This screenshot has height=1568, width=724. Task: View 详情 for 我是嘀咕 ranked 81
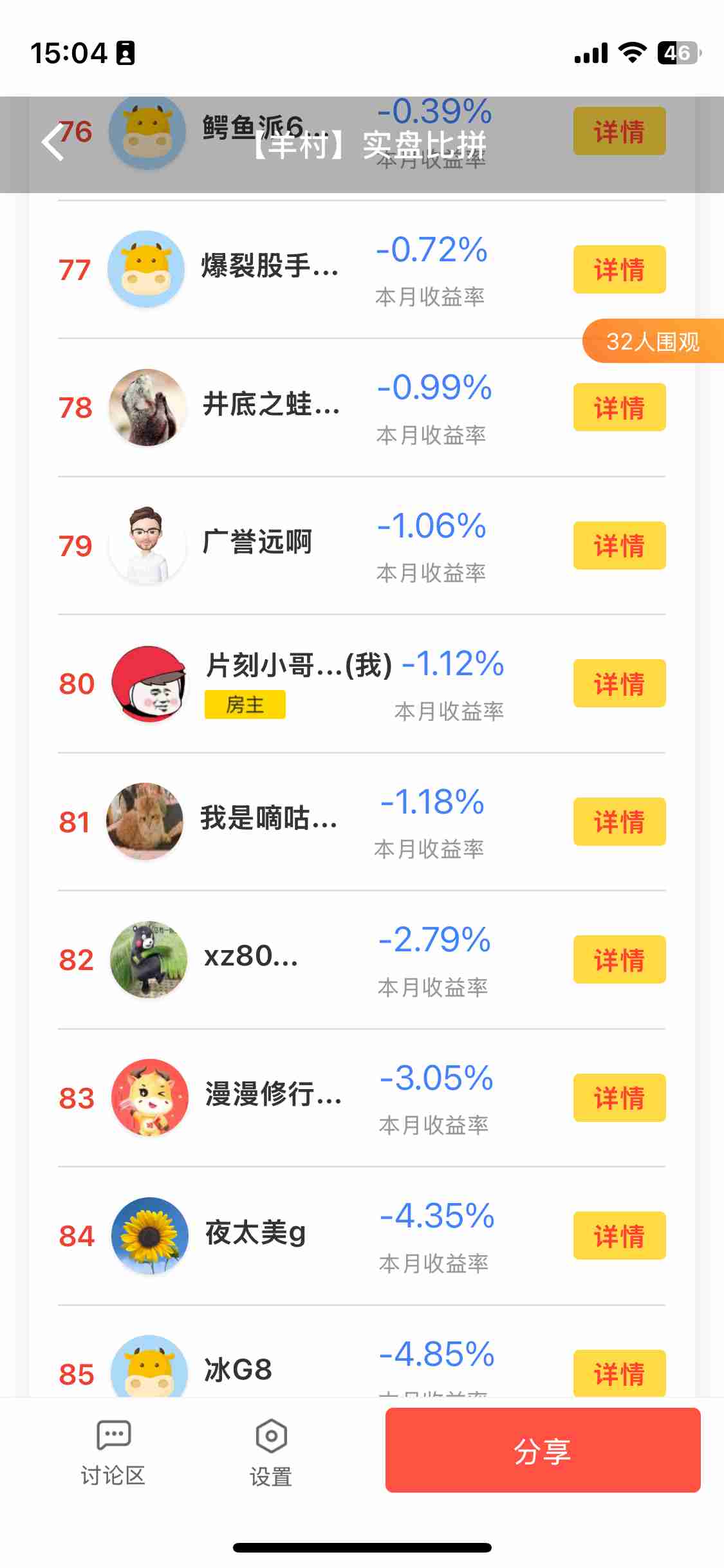pyautogui.click(x=618, y=821)
